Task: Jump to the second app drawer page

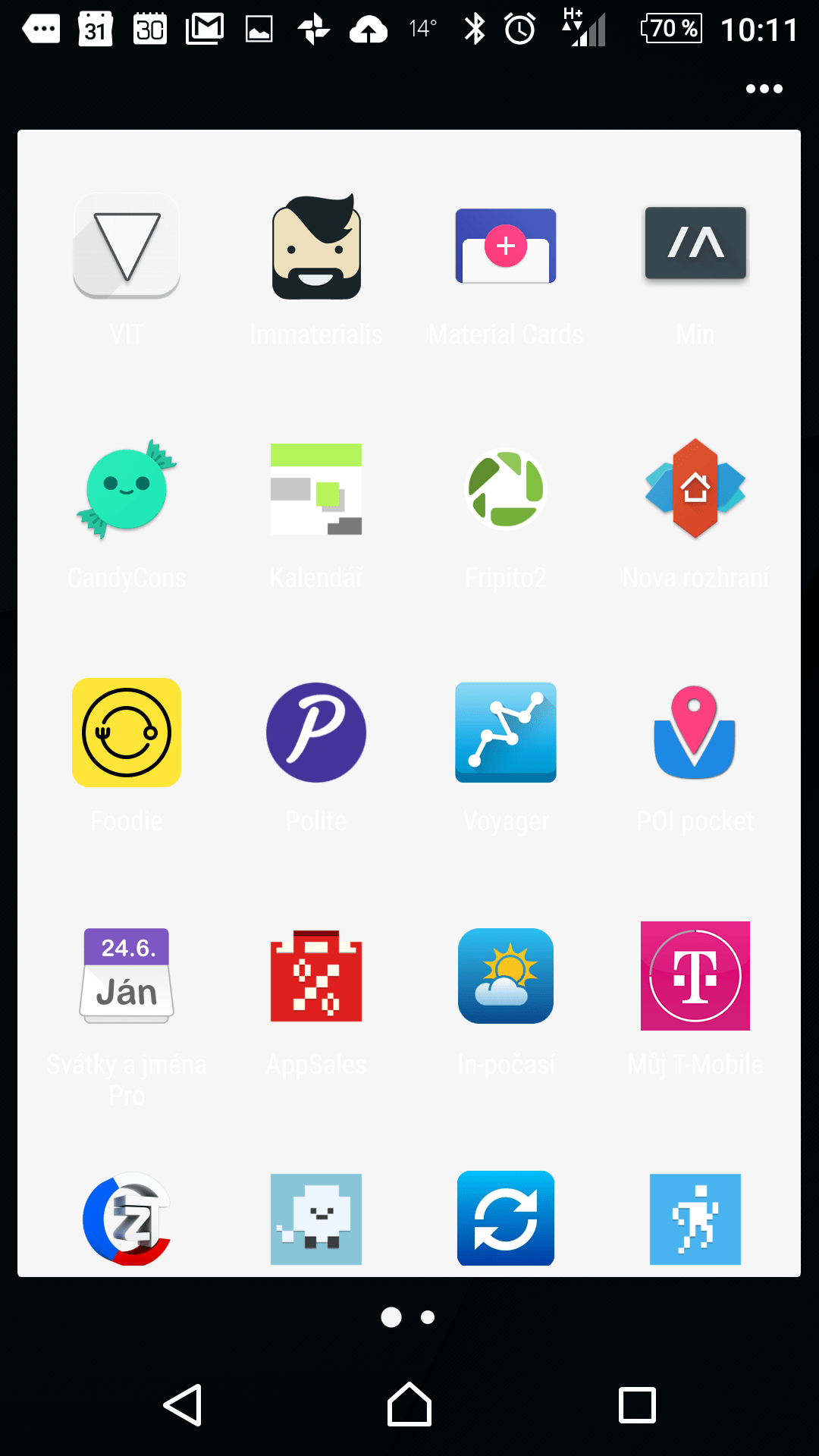Action: [428, 1317]
